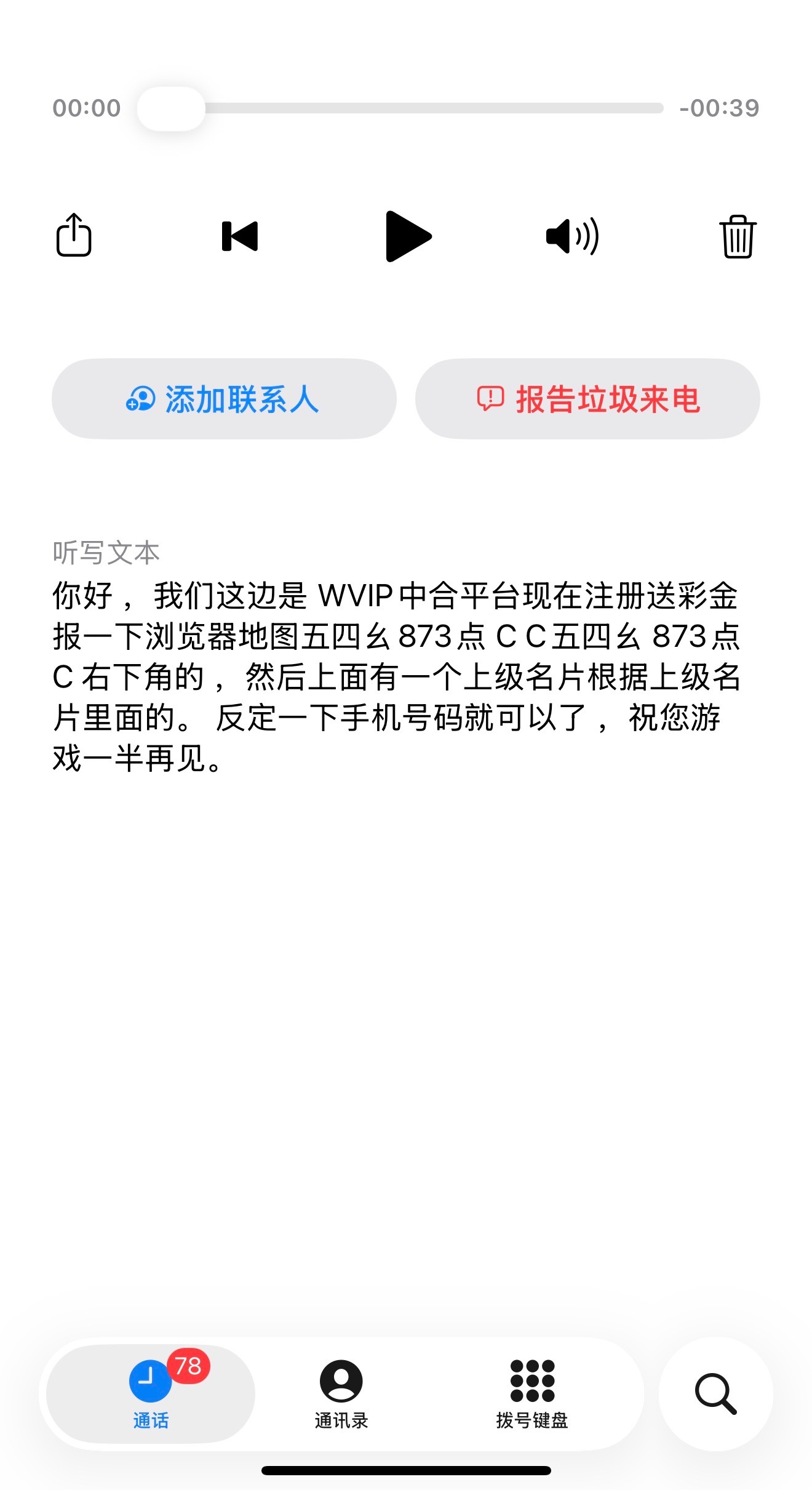
Task: Delete this voicemail with the trash icon
Action: pyautogui.click(x=738, y=236)
